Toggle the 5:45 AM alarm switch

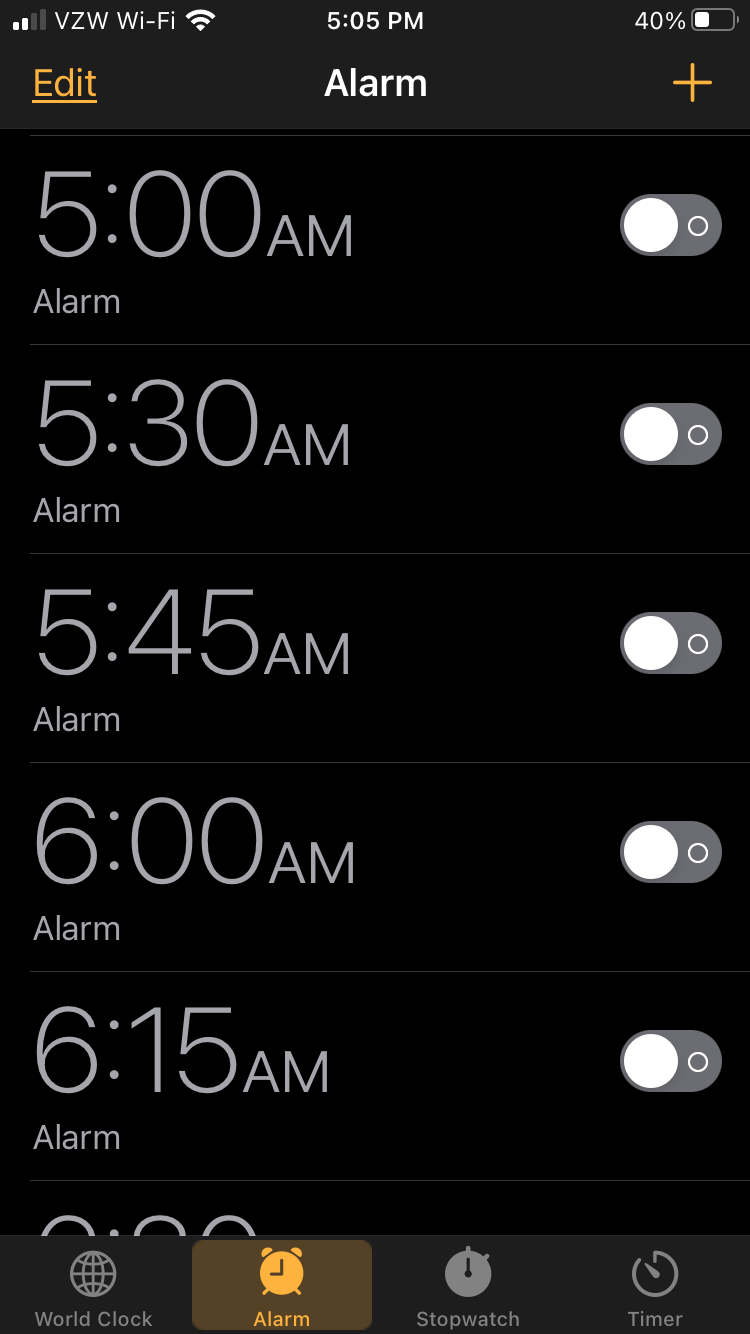click(670, 644)
